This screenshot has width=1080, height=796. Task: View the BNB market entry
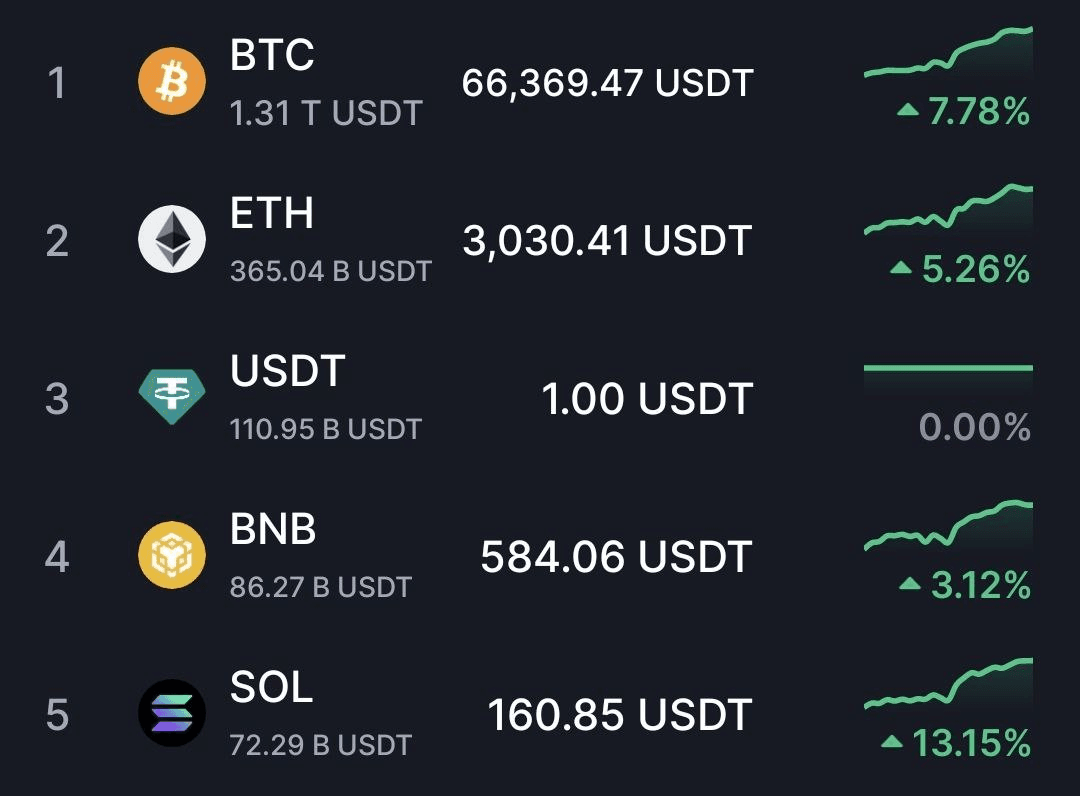click(x=540, y=557)
